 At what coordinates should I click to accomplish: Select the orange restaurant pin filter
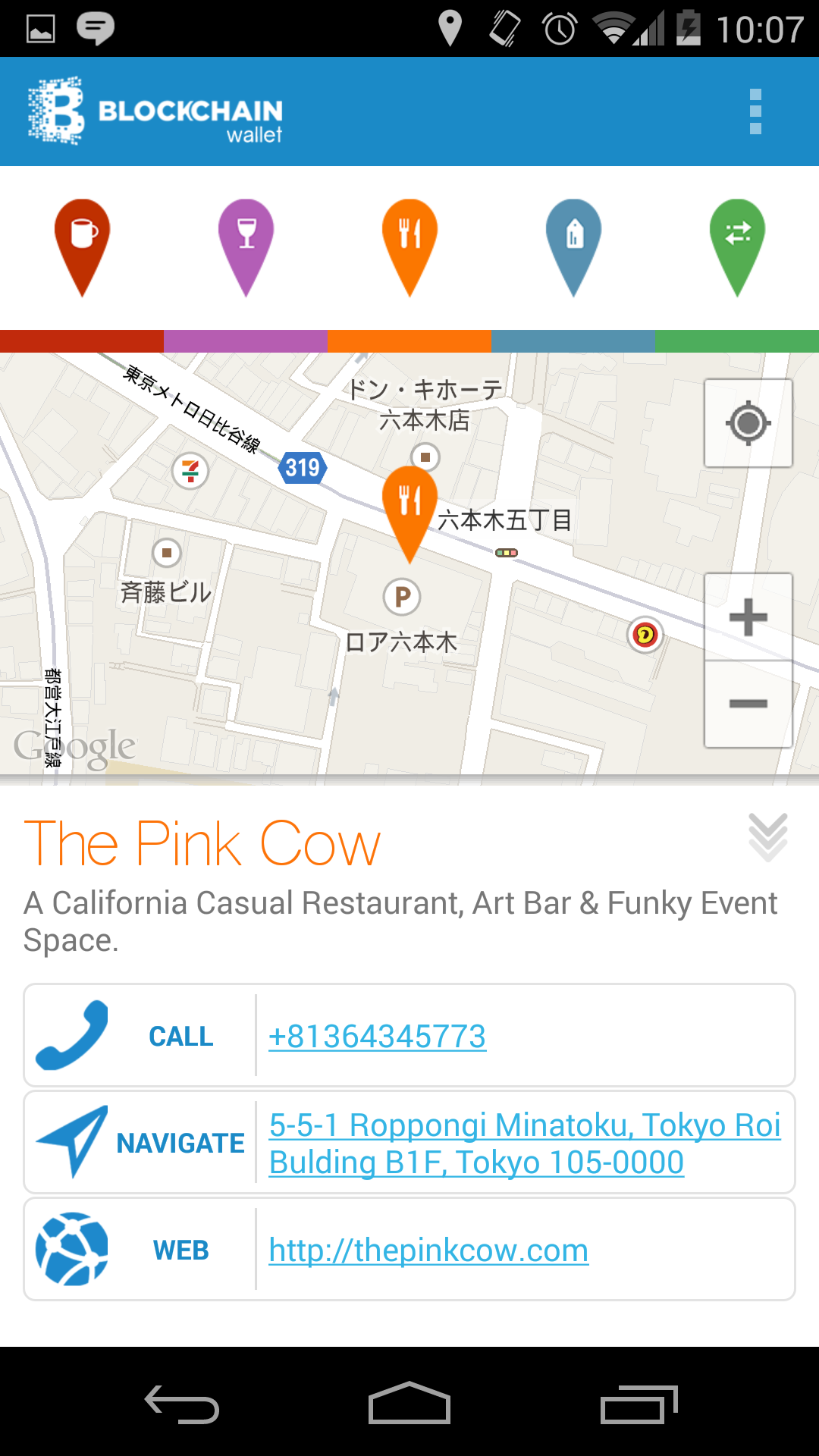pyautogui.click(x=409, y=247)
